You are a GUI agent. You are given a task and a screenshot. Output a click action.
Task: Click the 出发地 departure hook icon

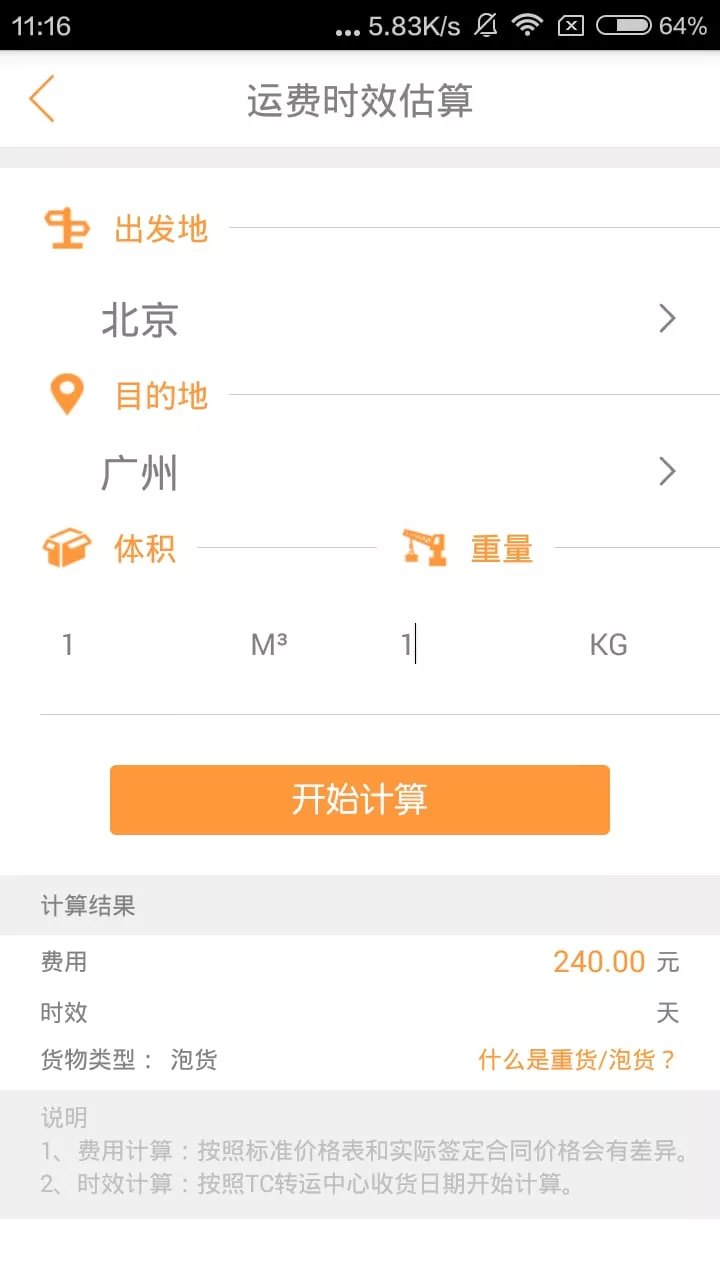(x=66, y=228)
